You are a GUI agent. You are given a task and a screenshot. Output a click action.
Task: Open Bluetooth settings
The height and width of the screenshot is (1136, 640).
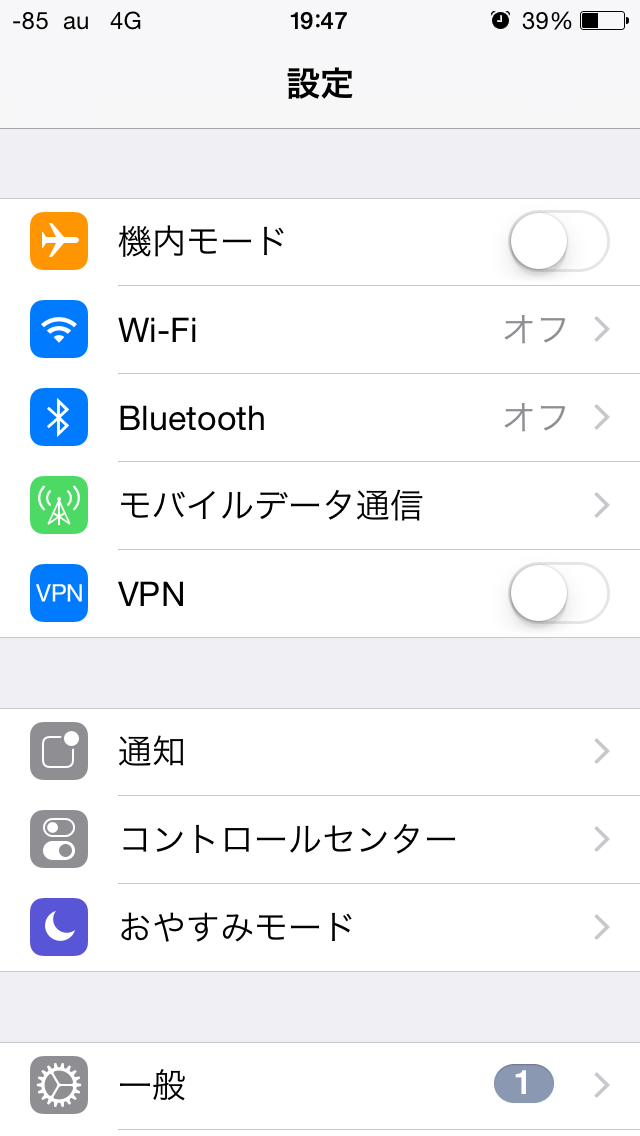(x=320, y=418)
